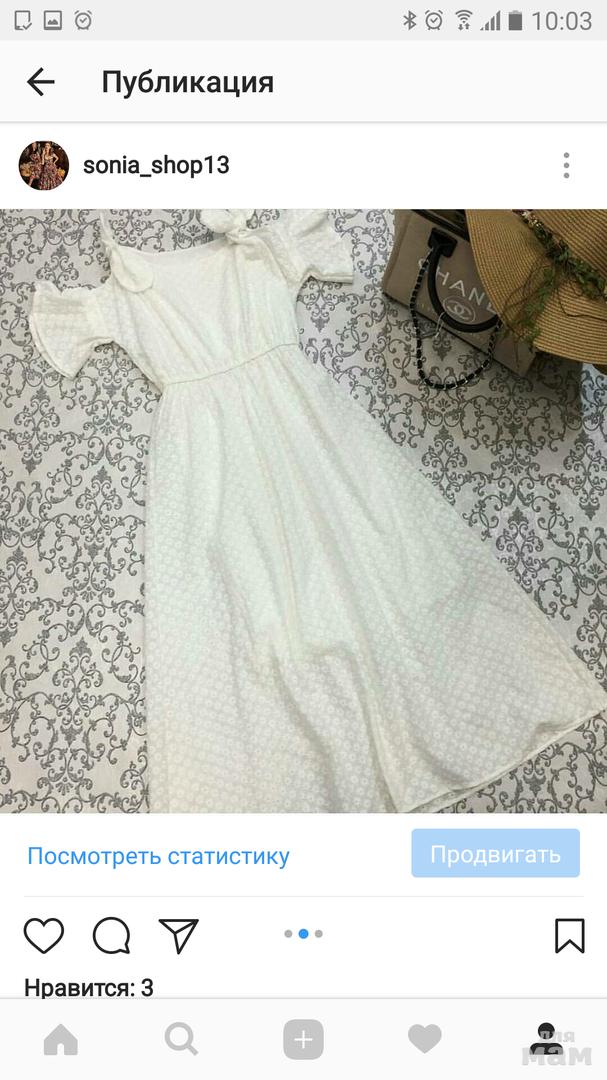Open the white dress post photo
This screenshot has height=1080, width=607.
303,510
